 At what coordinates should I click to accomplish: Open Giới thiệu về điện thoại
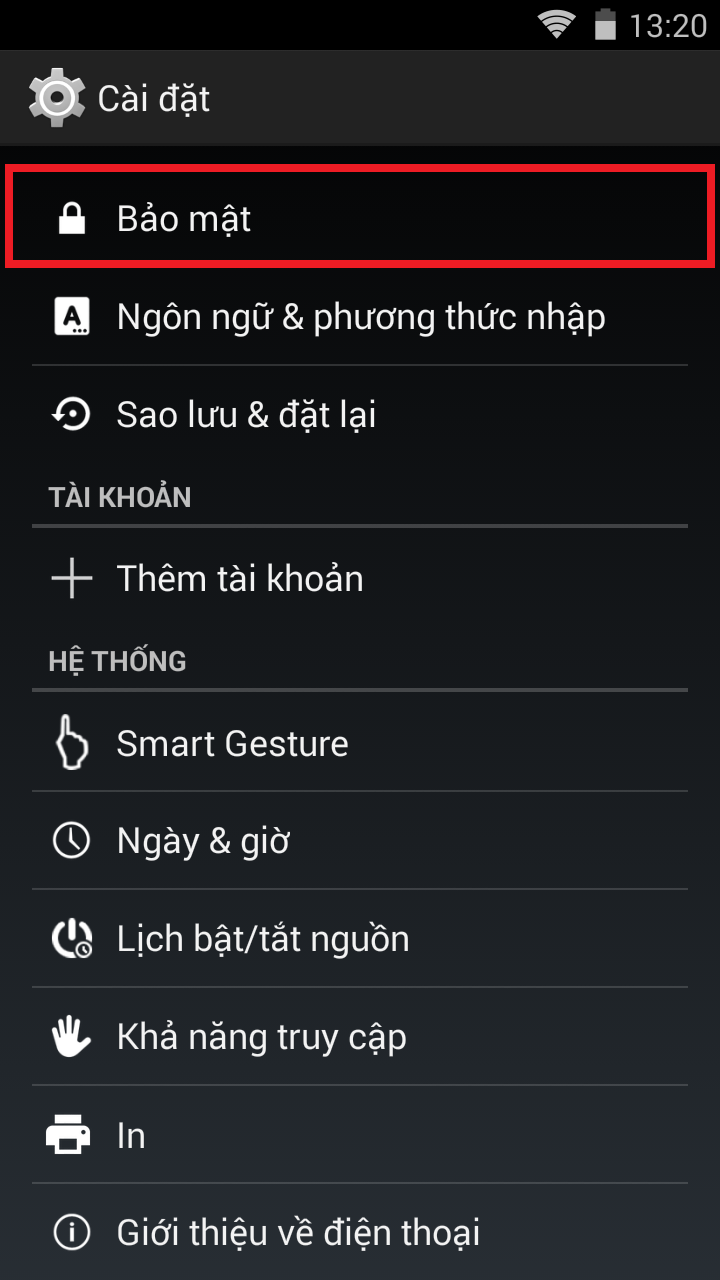[360, 1232]
